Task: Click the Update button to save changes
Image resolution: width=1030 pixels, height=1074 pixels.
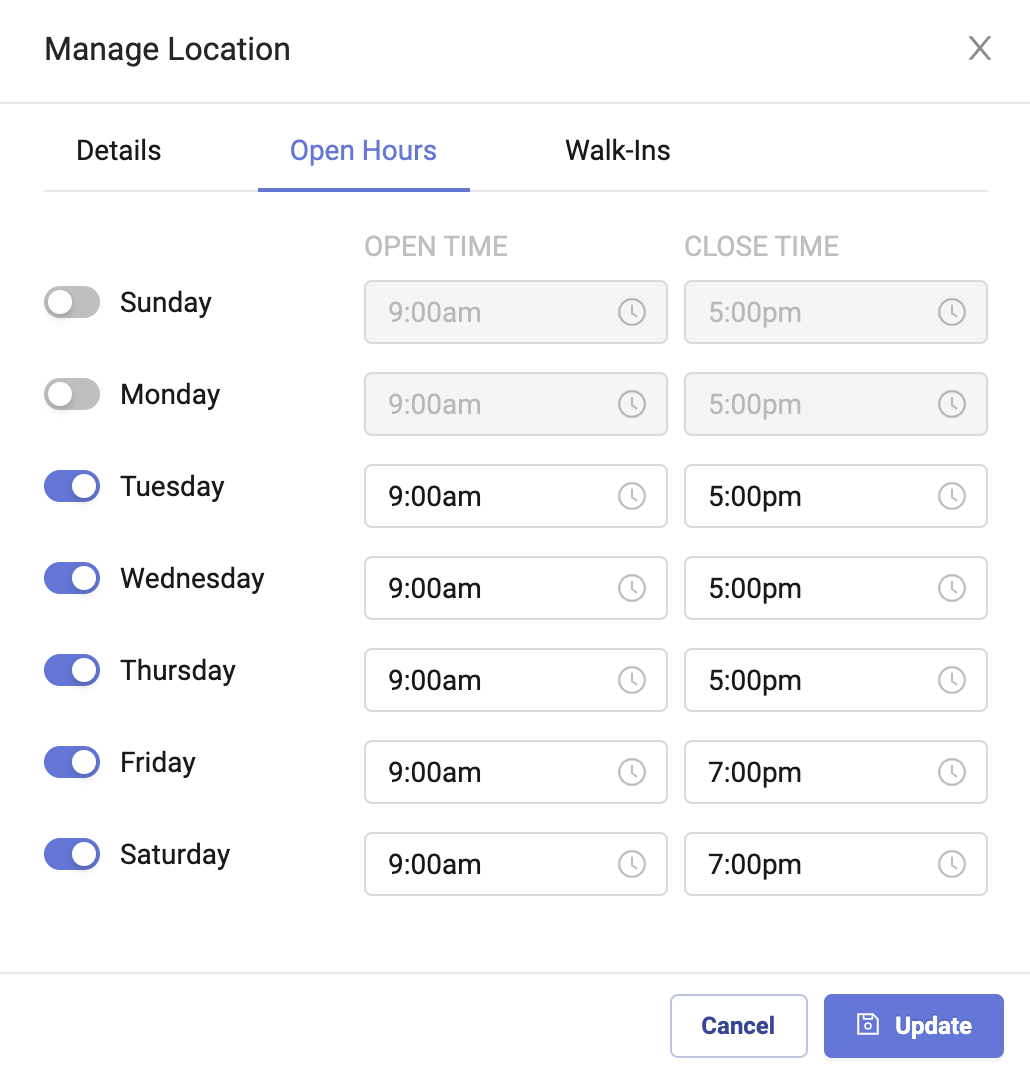Action: coord(913,1025)
